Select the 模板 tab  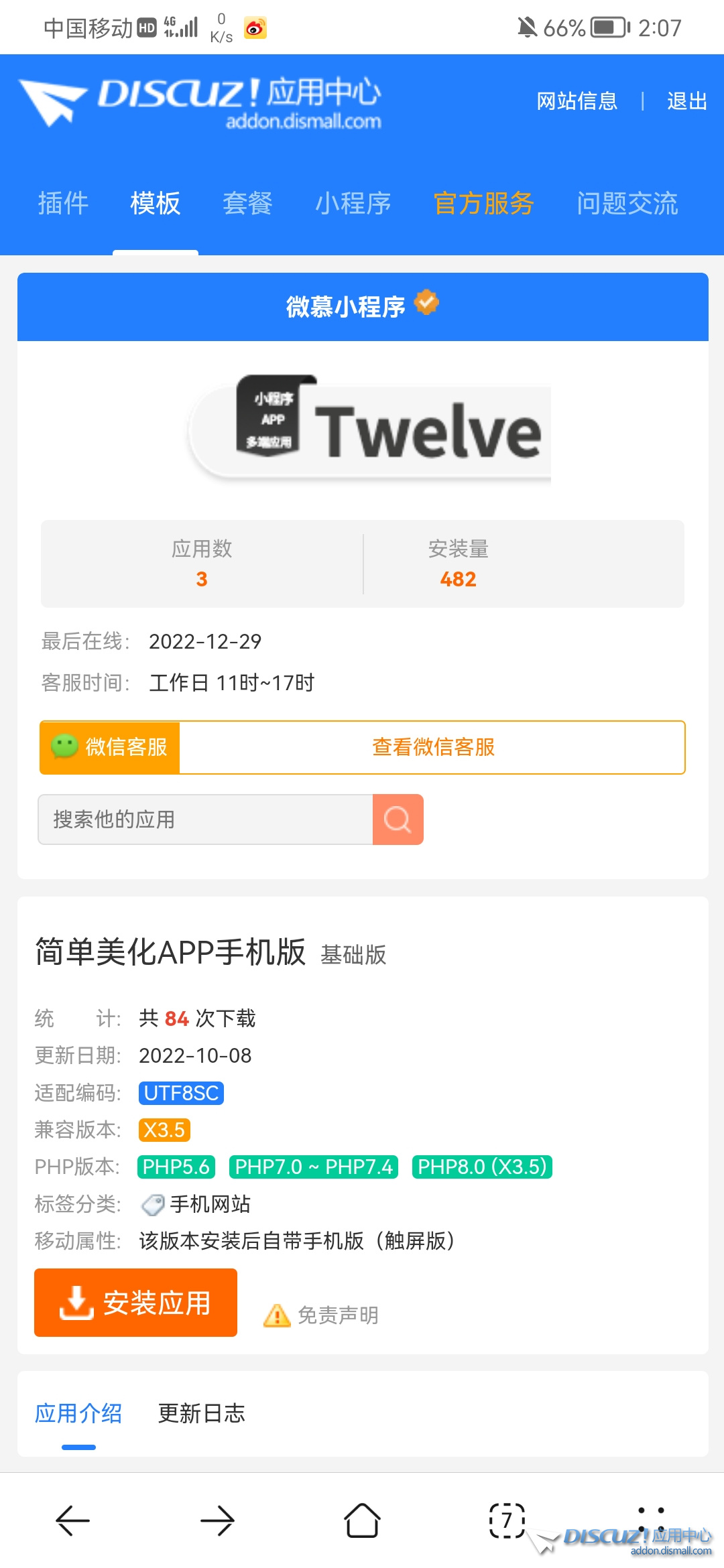155,203
